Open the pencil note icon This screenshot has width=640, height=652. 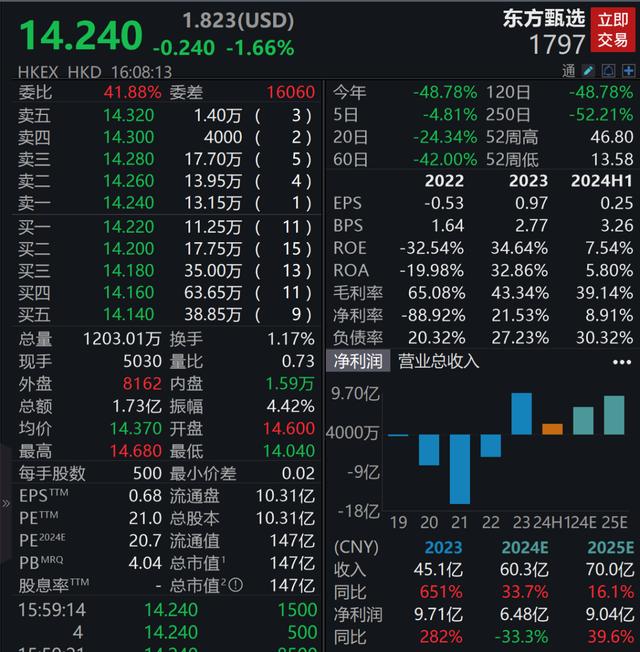(588, 71)
